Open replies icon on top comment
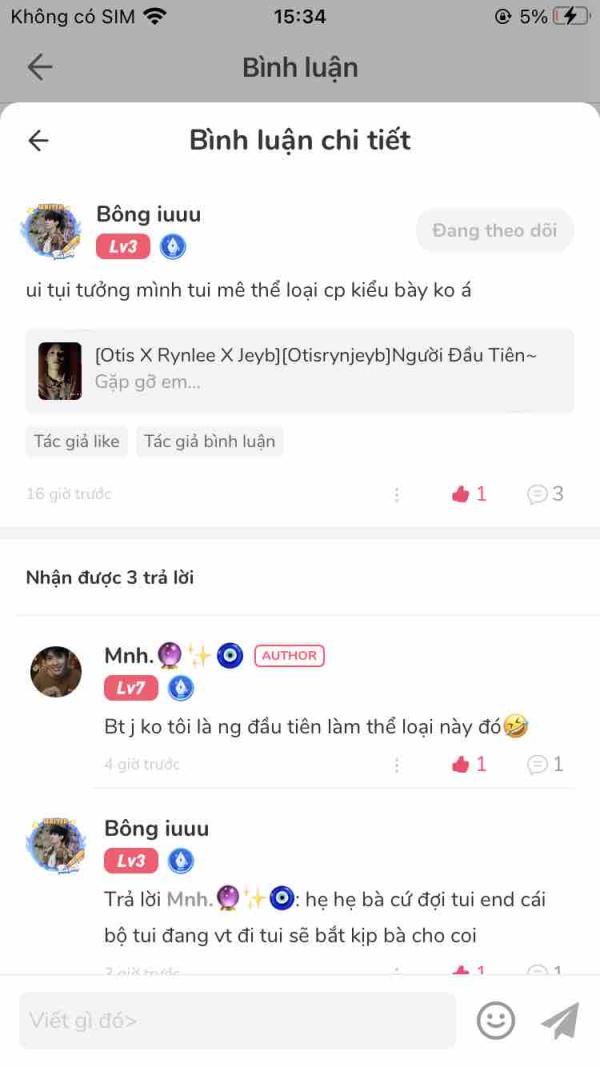The width and height of the screenshot is (600, 1067). point(545,494)
